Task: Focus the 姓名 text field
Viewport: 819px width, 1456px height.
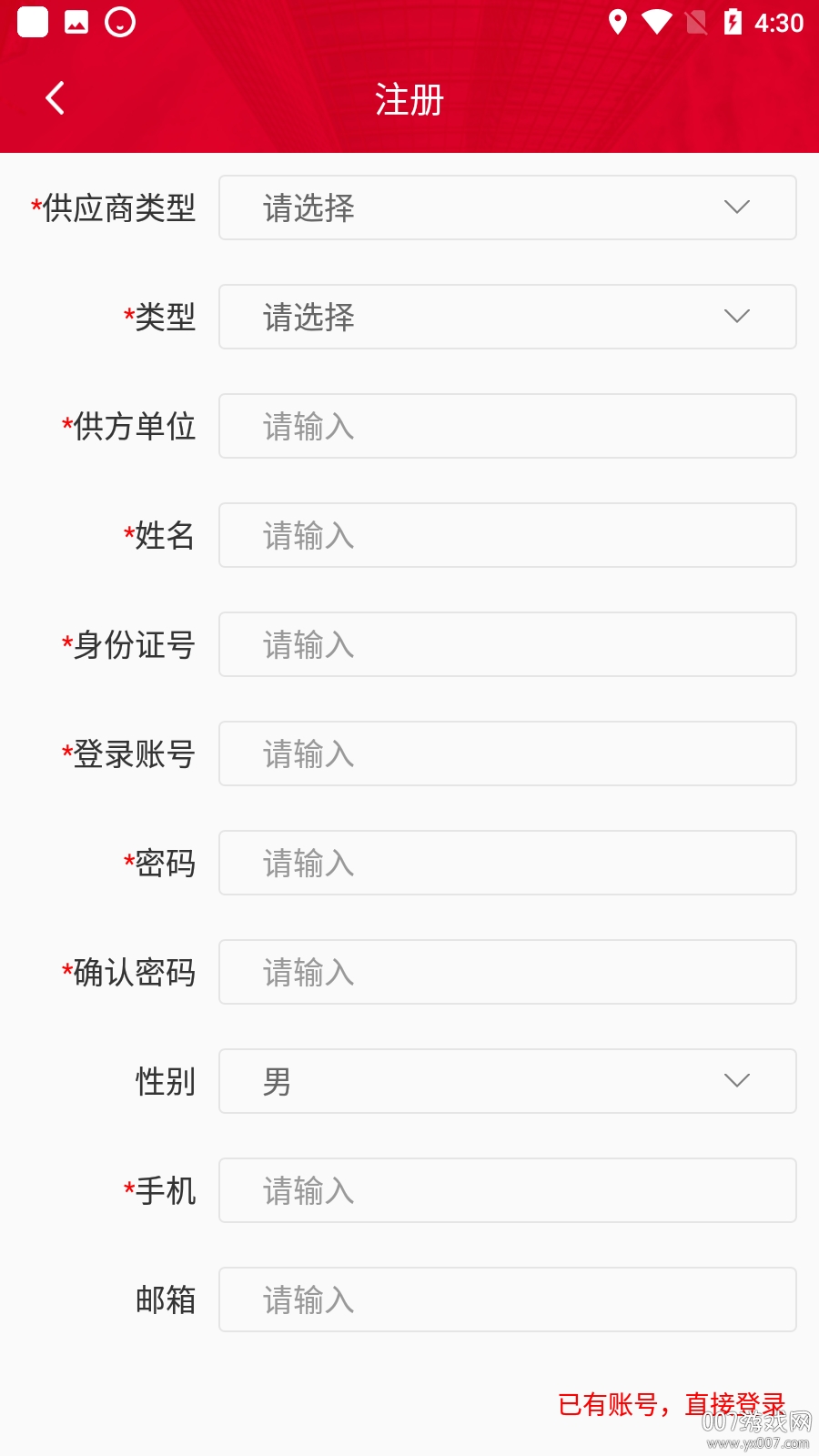Action: coord(507,535)
